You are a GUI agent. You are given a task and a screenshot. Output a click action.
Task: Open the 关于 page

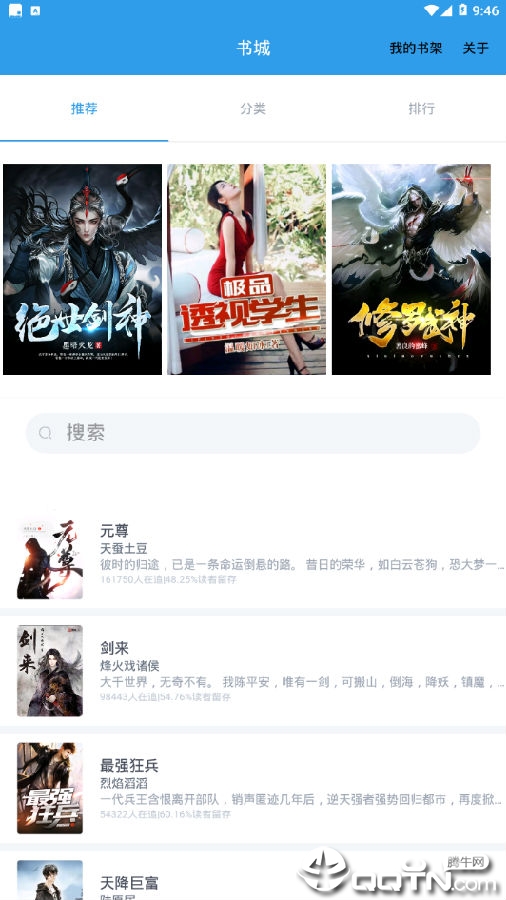(476, 48)
